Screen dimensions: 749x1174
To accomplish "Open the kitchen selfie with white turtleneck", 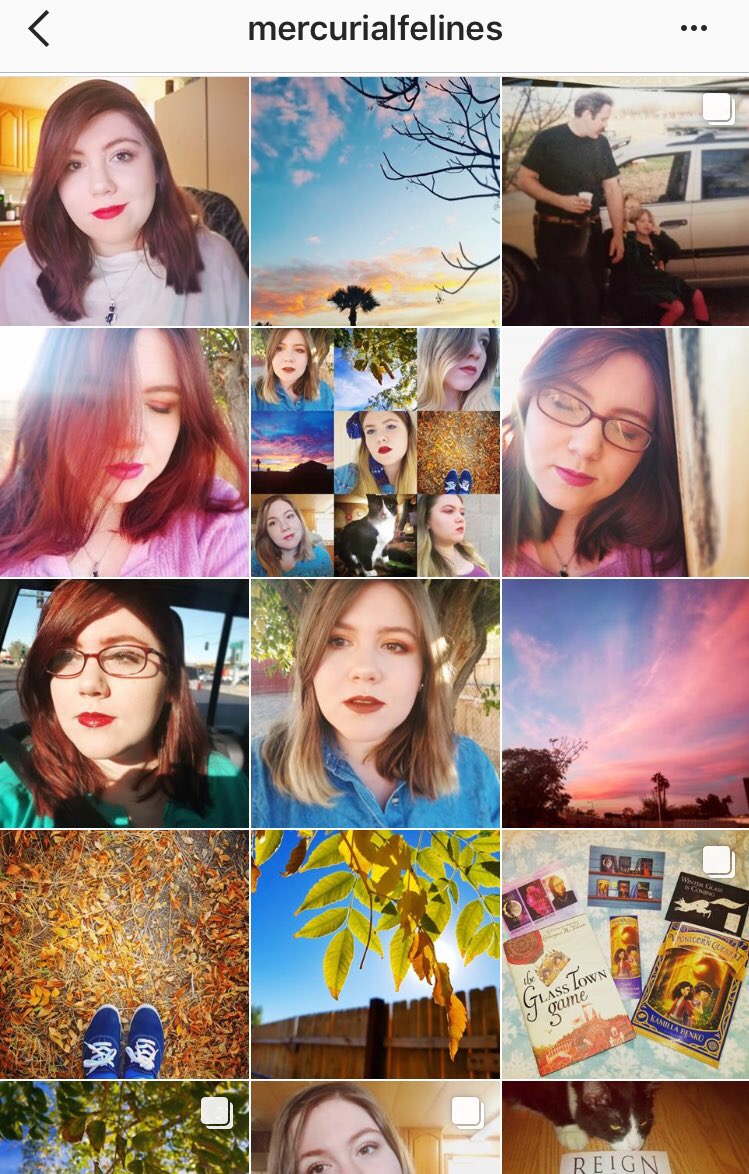I will [x=124, y=201].
